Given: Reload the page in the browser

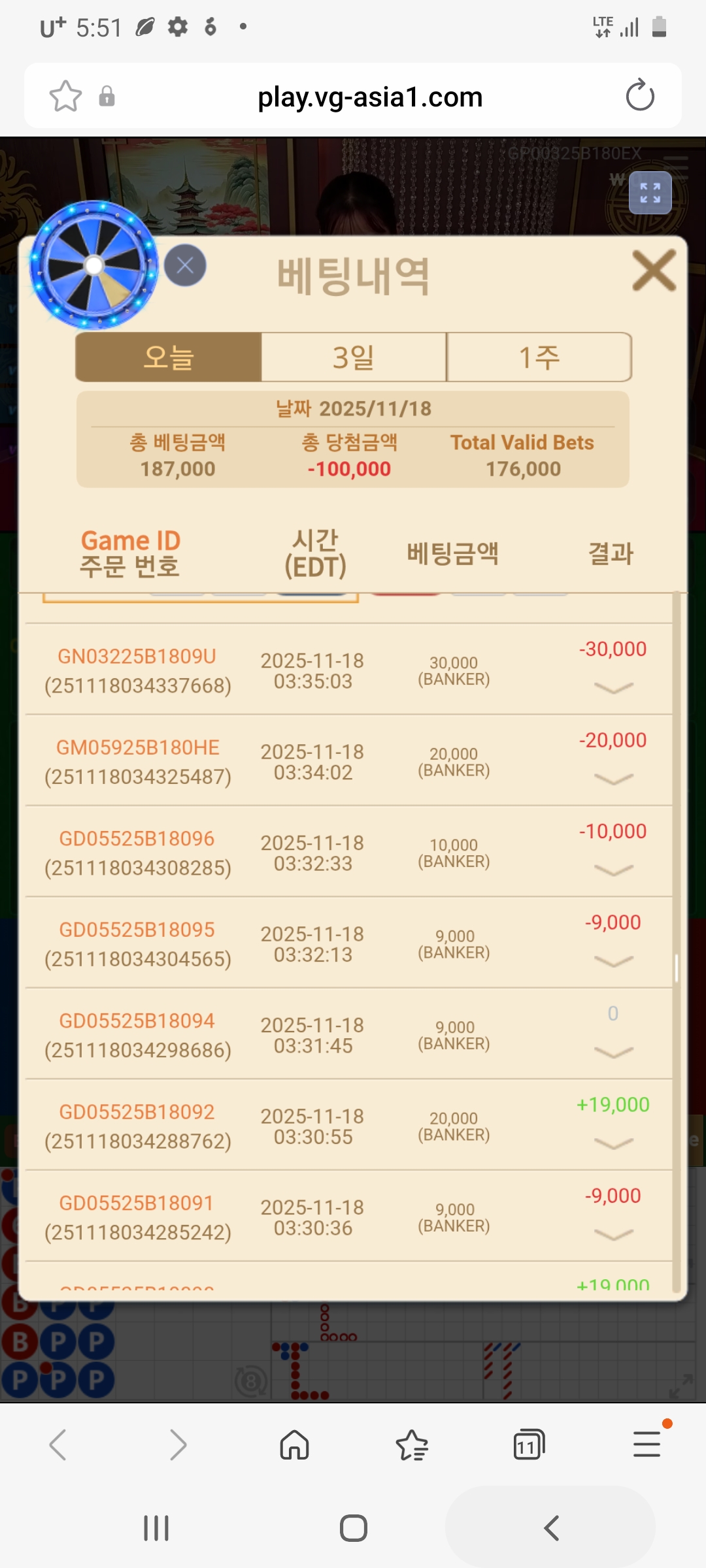Looking at the screenshot, I should [639, 97].
